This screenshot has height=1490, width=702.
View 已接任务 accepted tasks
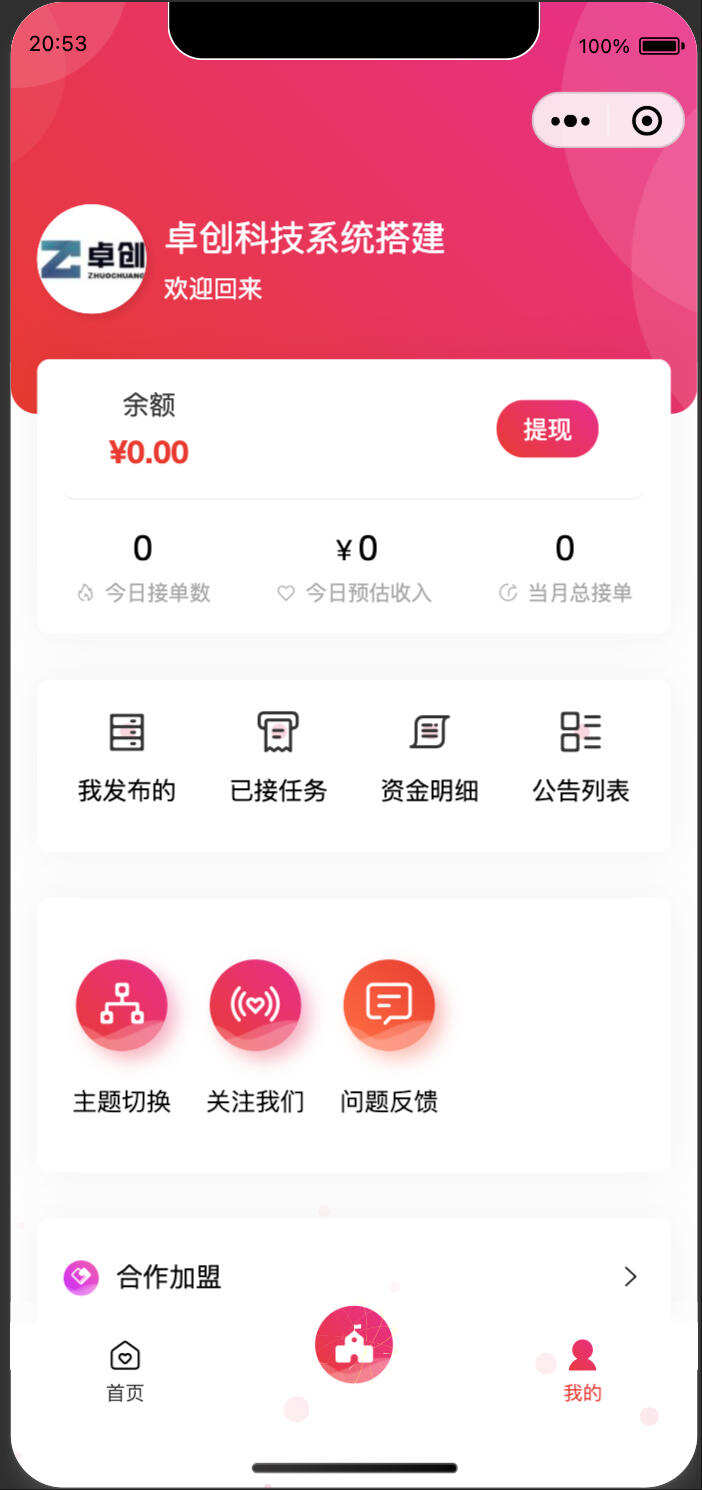click(278, 756)
